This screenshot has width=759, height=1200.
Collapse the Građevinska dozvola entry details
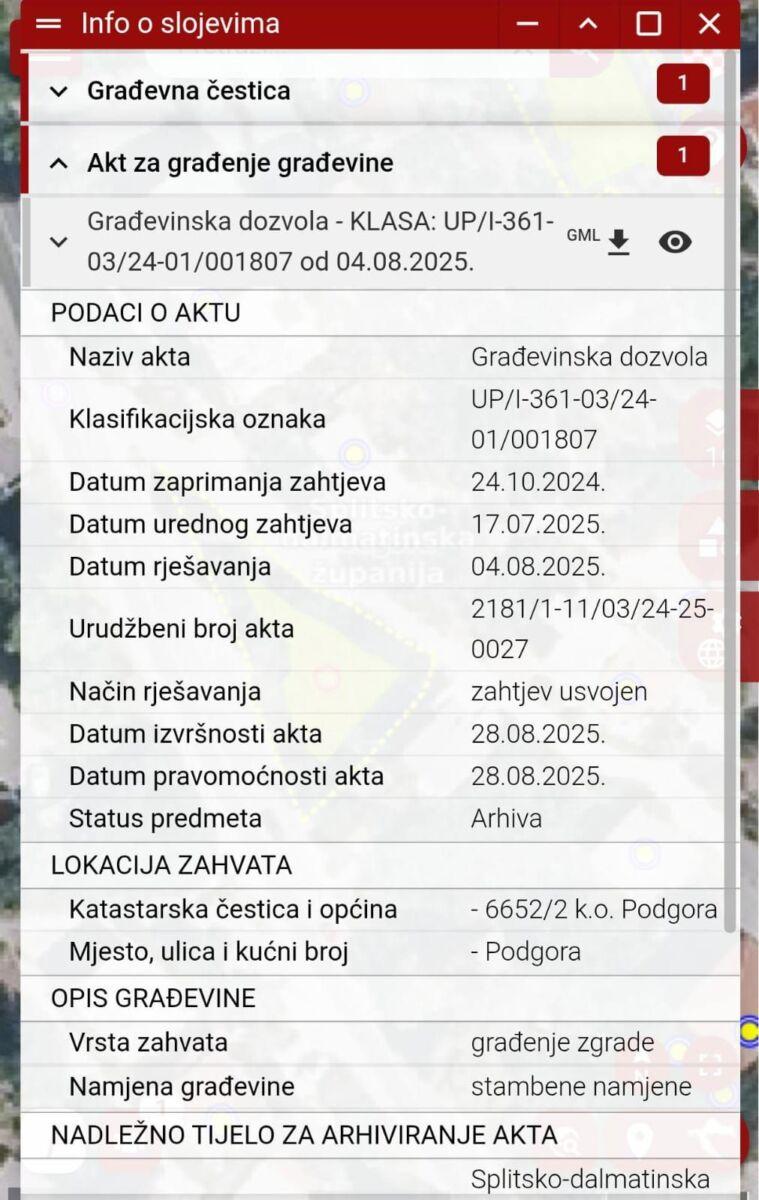(59, 242)
